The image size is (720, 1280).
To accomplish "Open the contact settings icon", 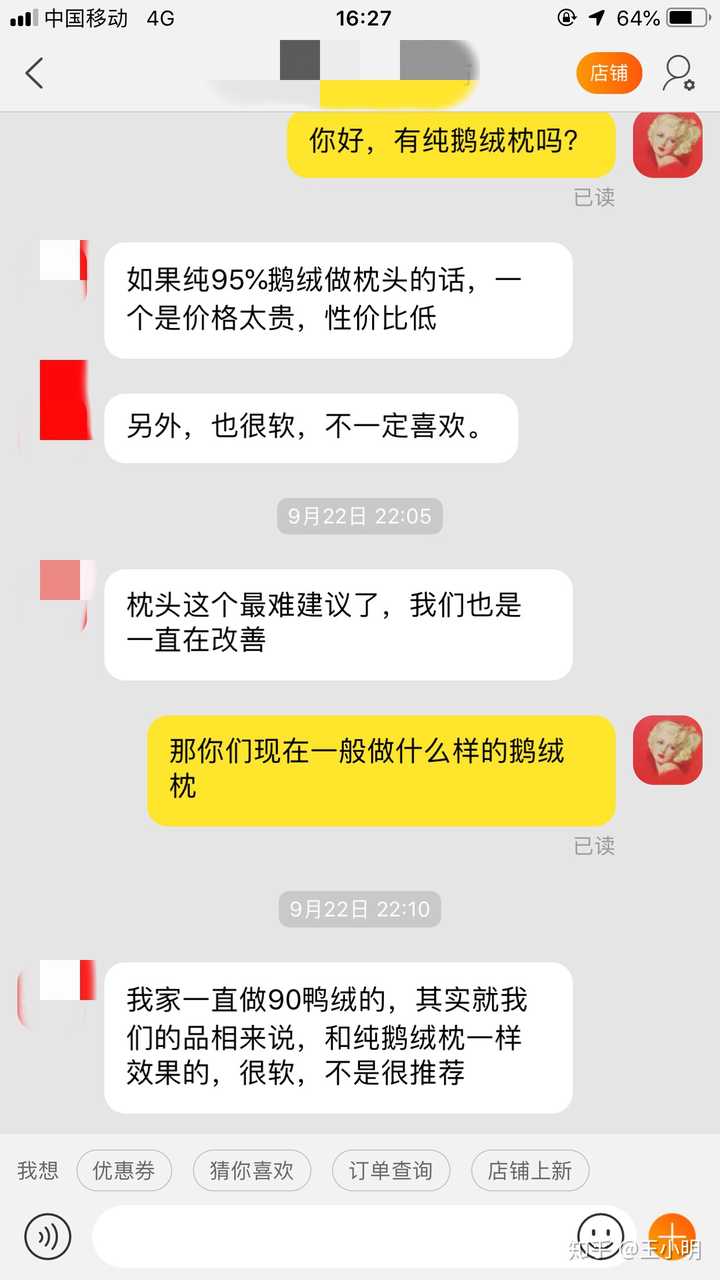I will (679, 73).
